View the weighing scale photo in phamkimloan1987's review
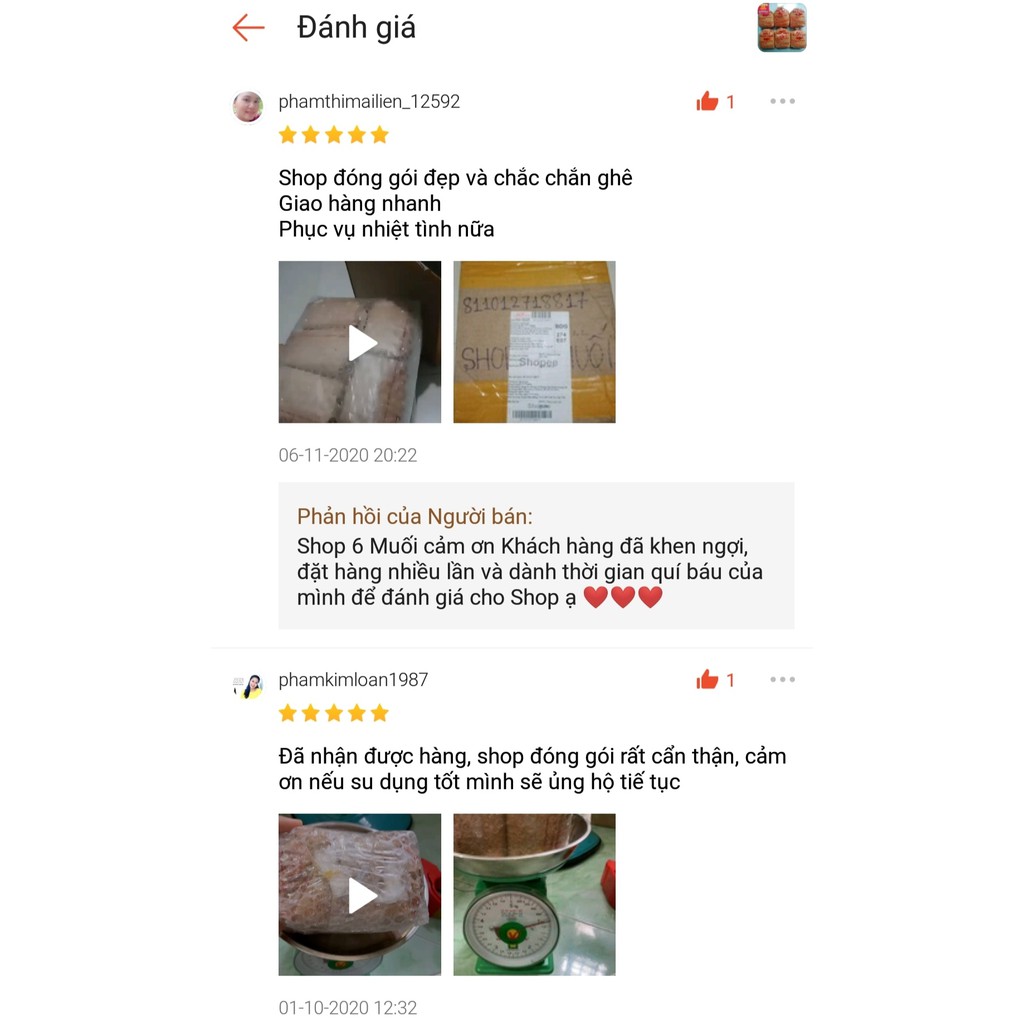The image size is (1024, 1024). click(534, 894)
